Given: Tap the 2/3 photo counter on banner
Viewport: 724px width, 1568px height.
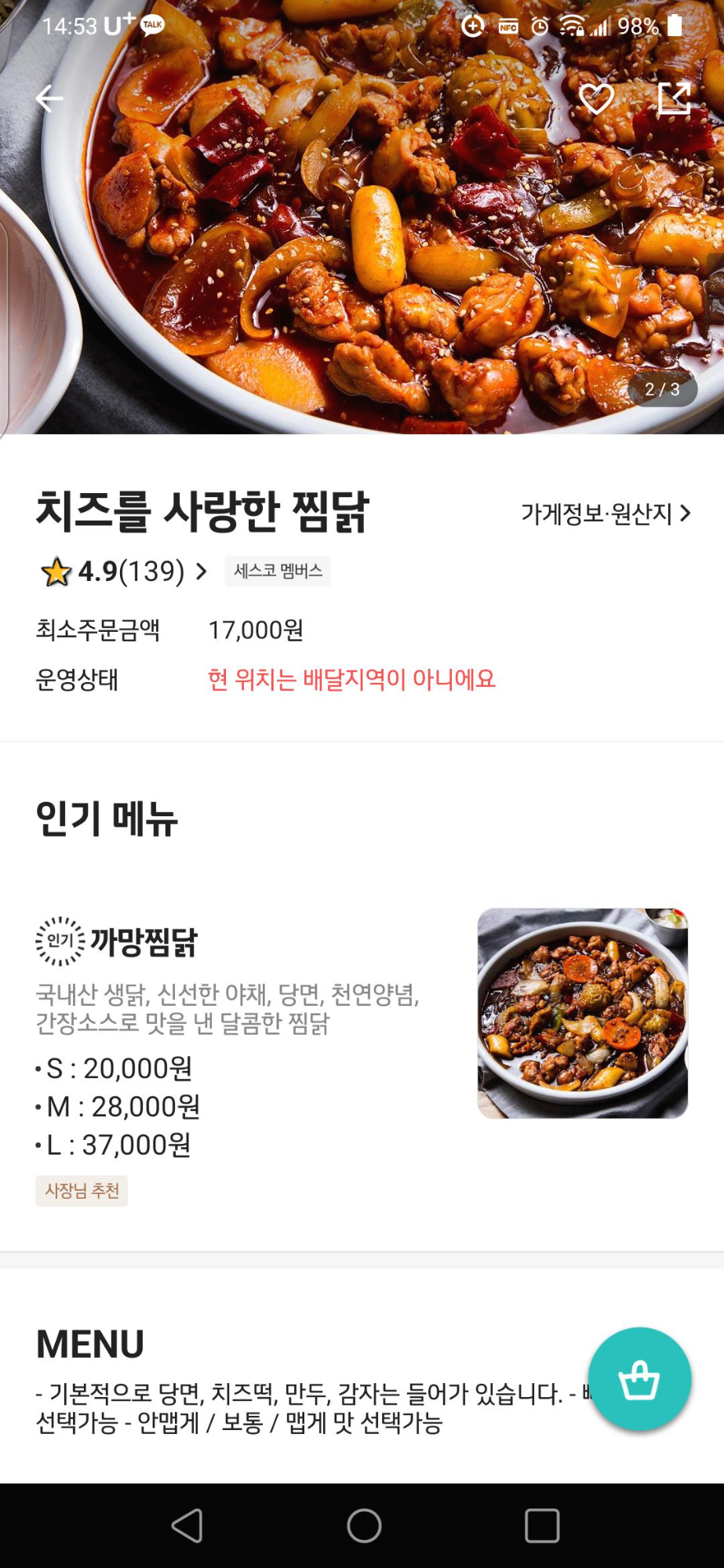Looking at the screenshot, I should click(663, 390).
